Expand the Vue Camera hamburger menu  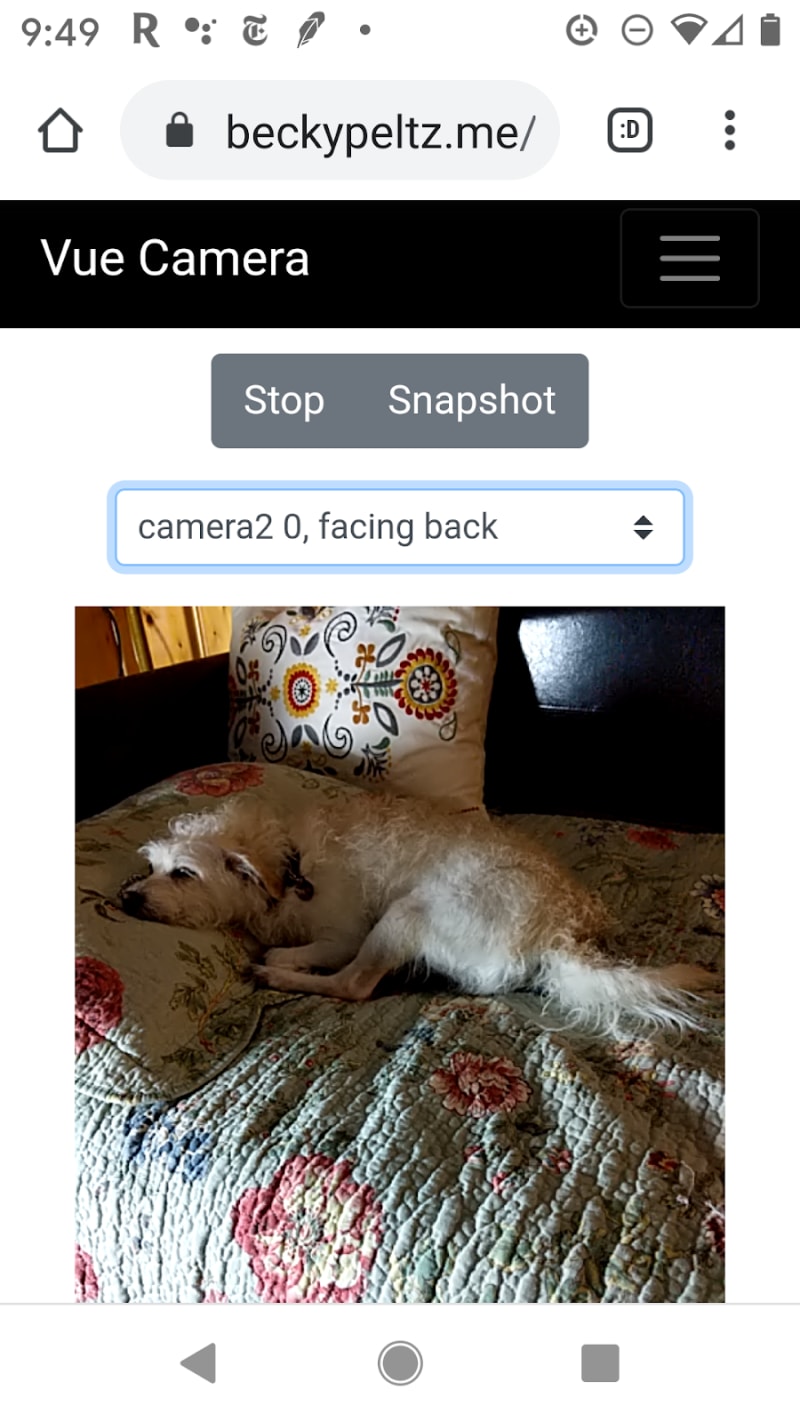[x=690, y=258]
